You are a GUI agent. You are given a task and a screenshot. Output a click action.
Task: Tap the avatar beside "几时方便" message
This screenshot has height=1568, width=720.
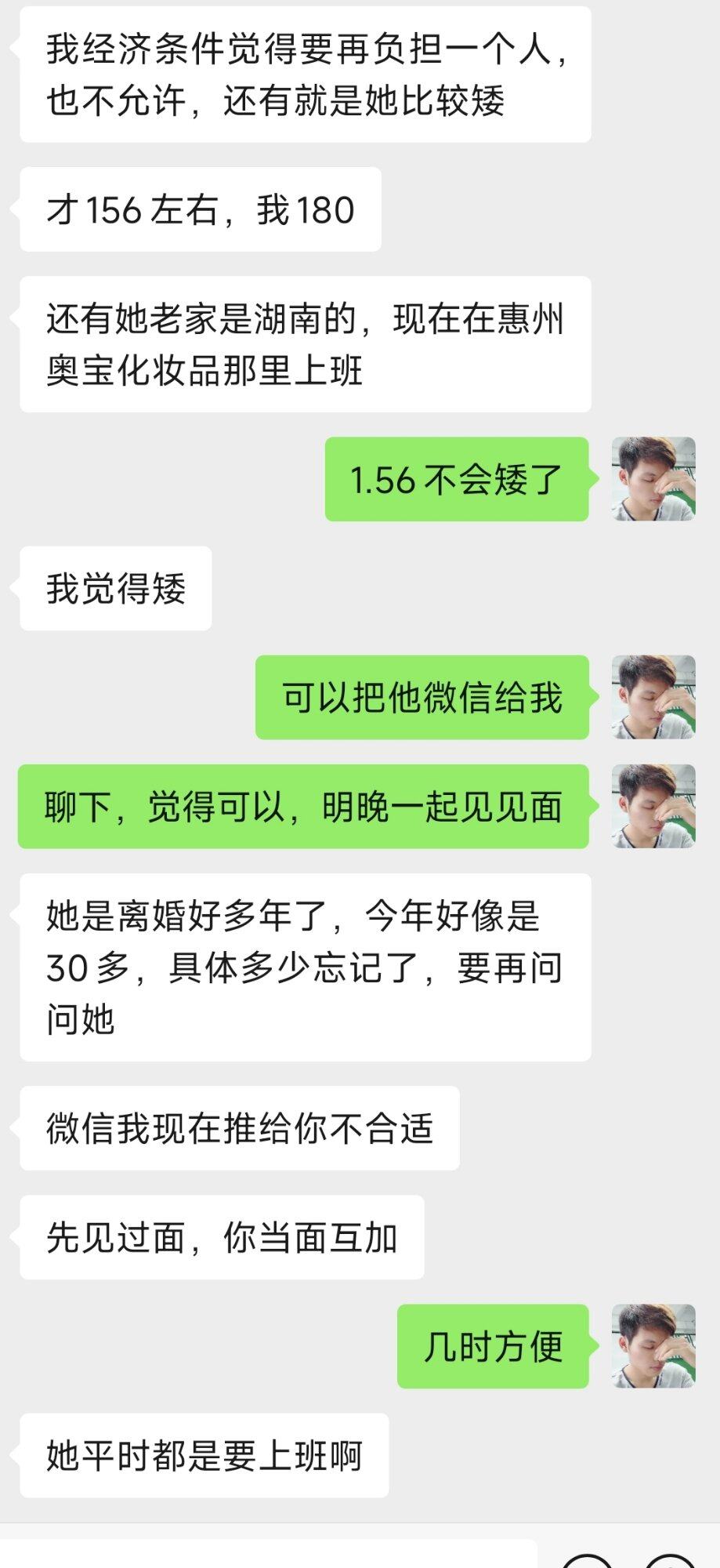click(653, 1346)
